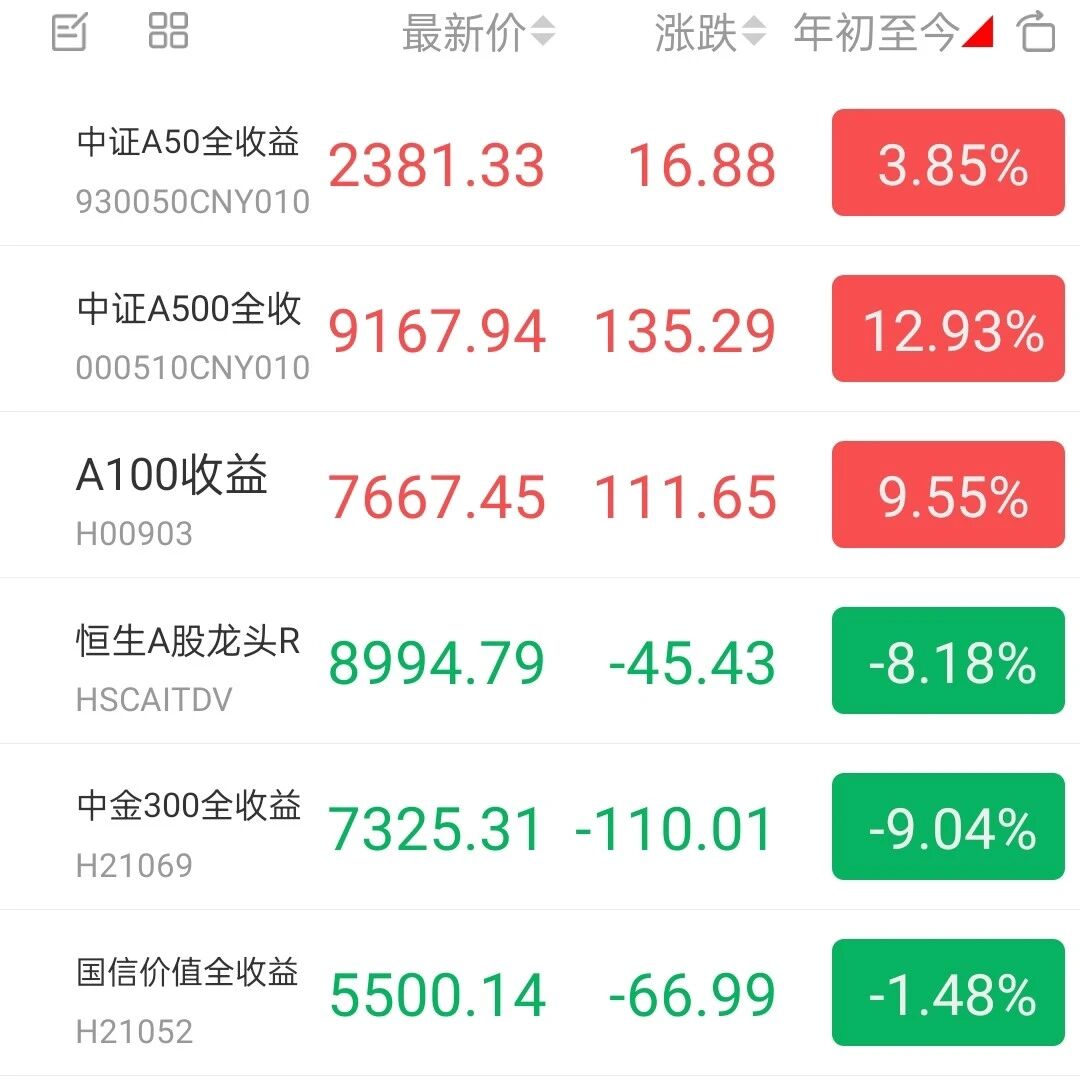
Task: Open the A100收益 H00903 row
Action: point(540,495)
